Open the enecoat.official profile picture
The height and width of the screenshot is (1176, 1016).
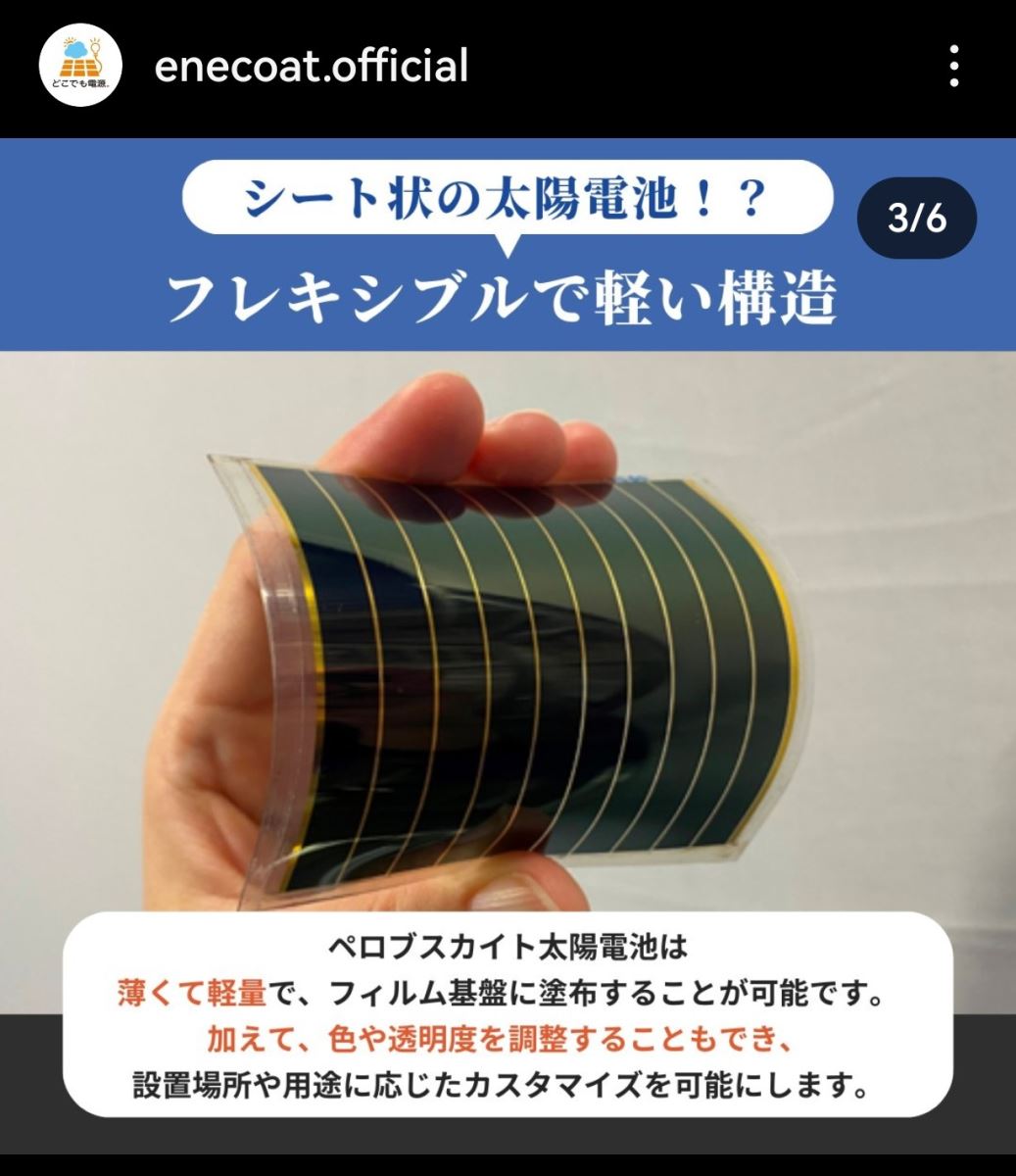(80, 67)
